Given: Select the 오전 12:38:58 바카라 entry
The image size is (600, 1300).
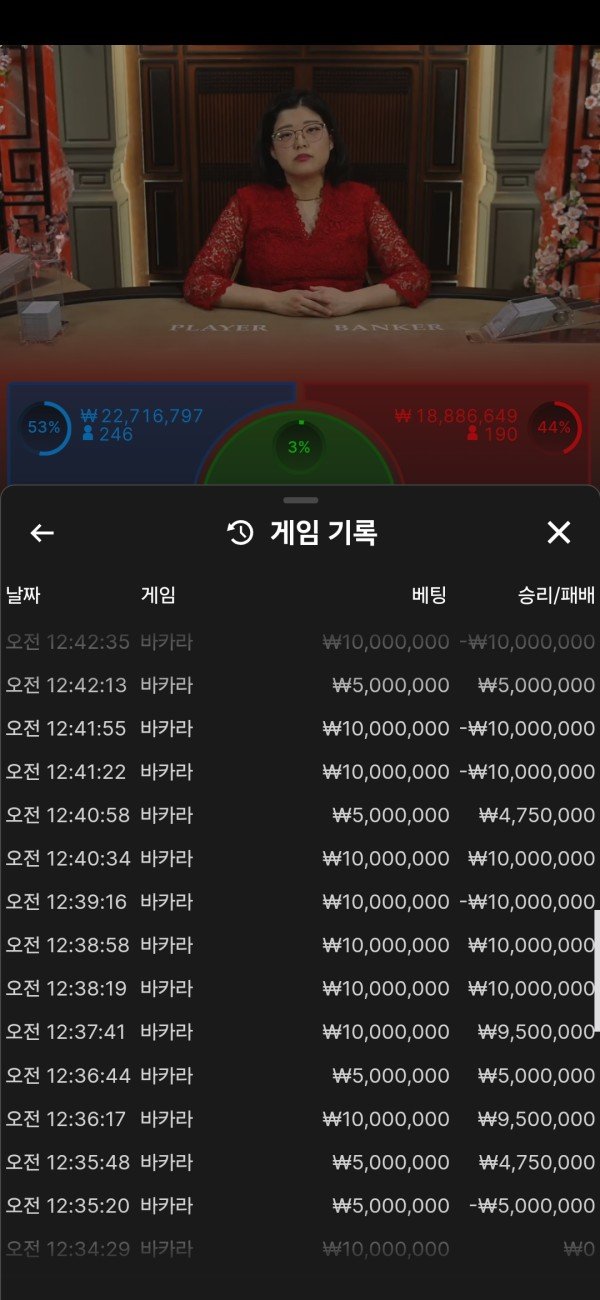Looking at the screenshot, I should click(x=300, y=945).
